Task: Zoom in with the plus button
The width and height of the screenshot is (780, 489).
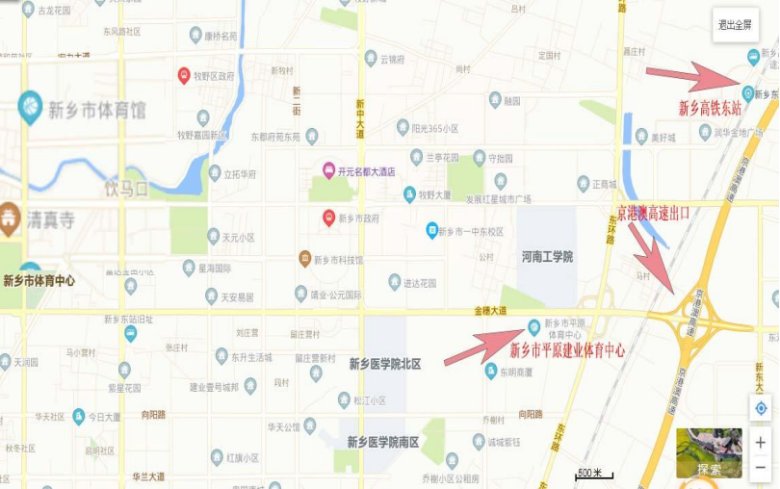Action: pos(760,441)
